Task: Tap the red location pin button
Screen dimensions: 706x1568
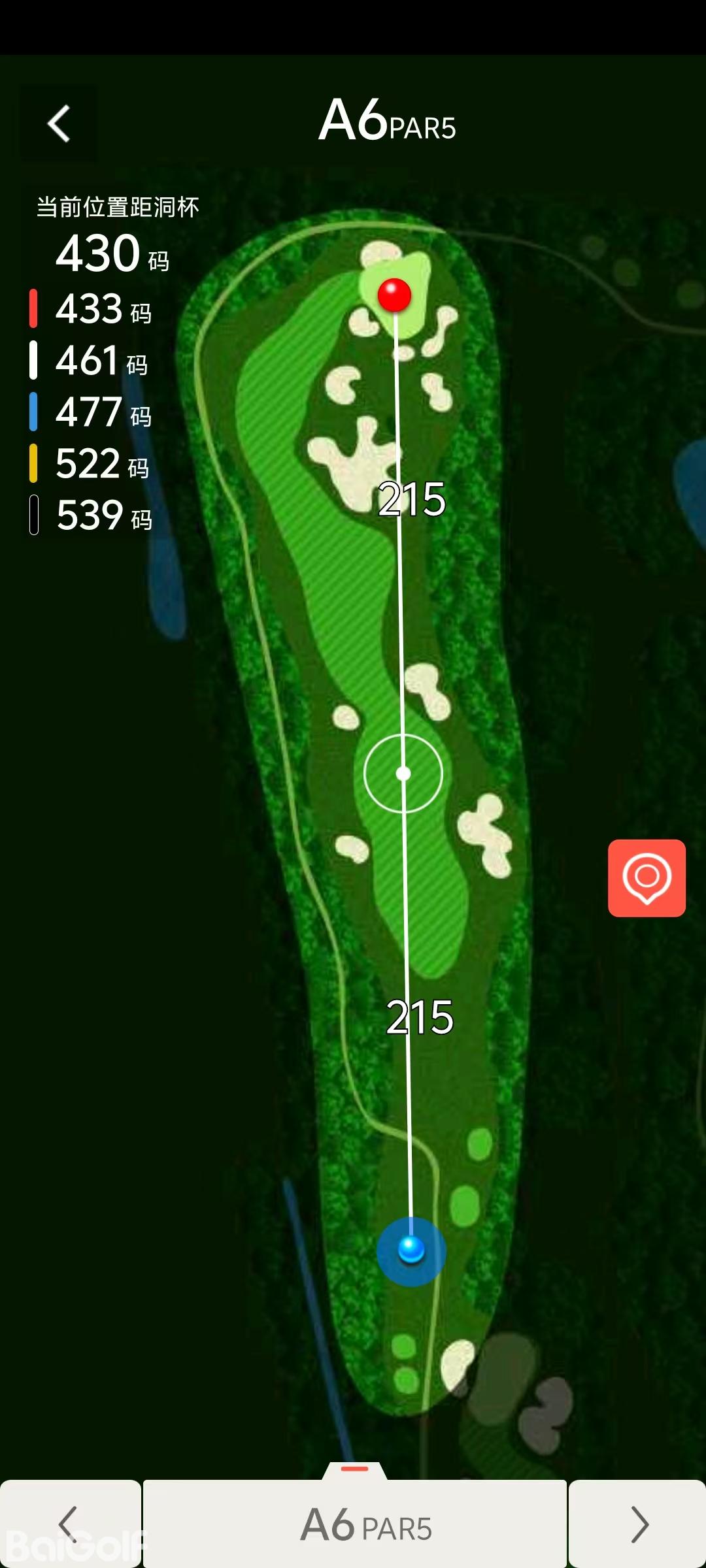Action: [647, 878]
